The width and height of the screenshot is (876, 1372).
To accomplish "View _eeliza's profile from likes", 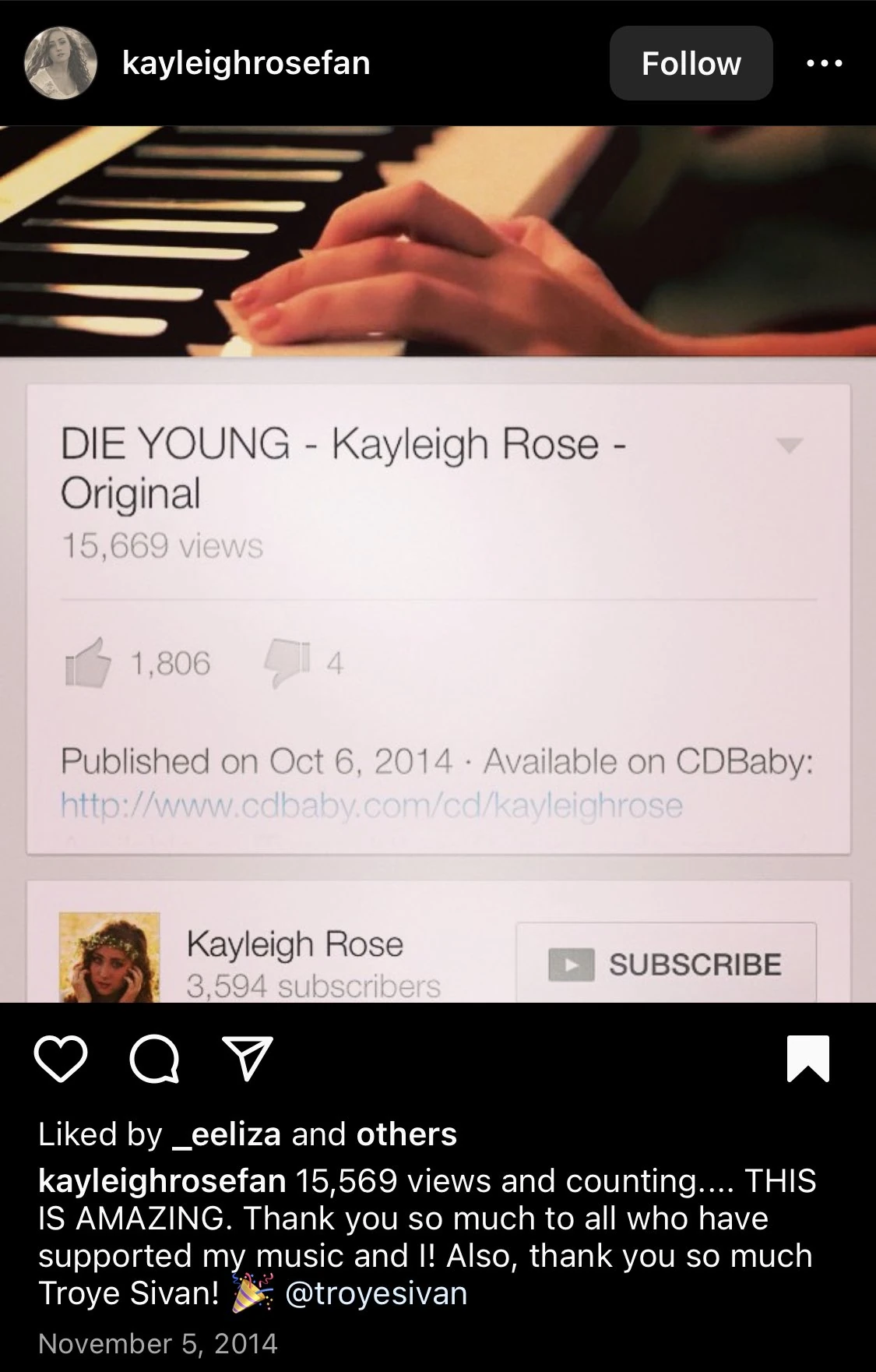I will (225, 1134).
